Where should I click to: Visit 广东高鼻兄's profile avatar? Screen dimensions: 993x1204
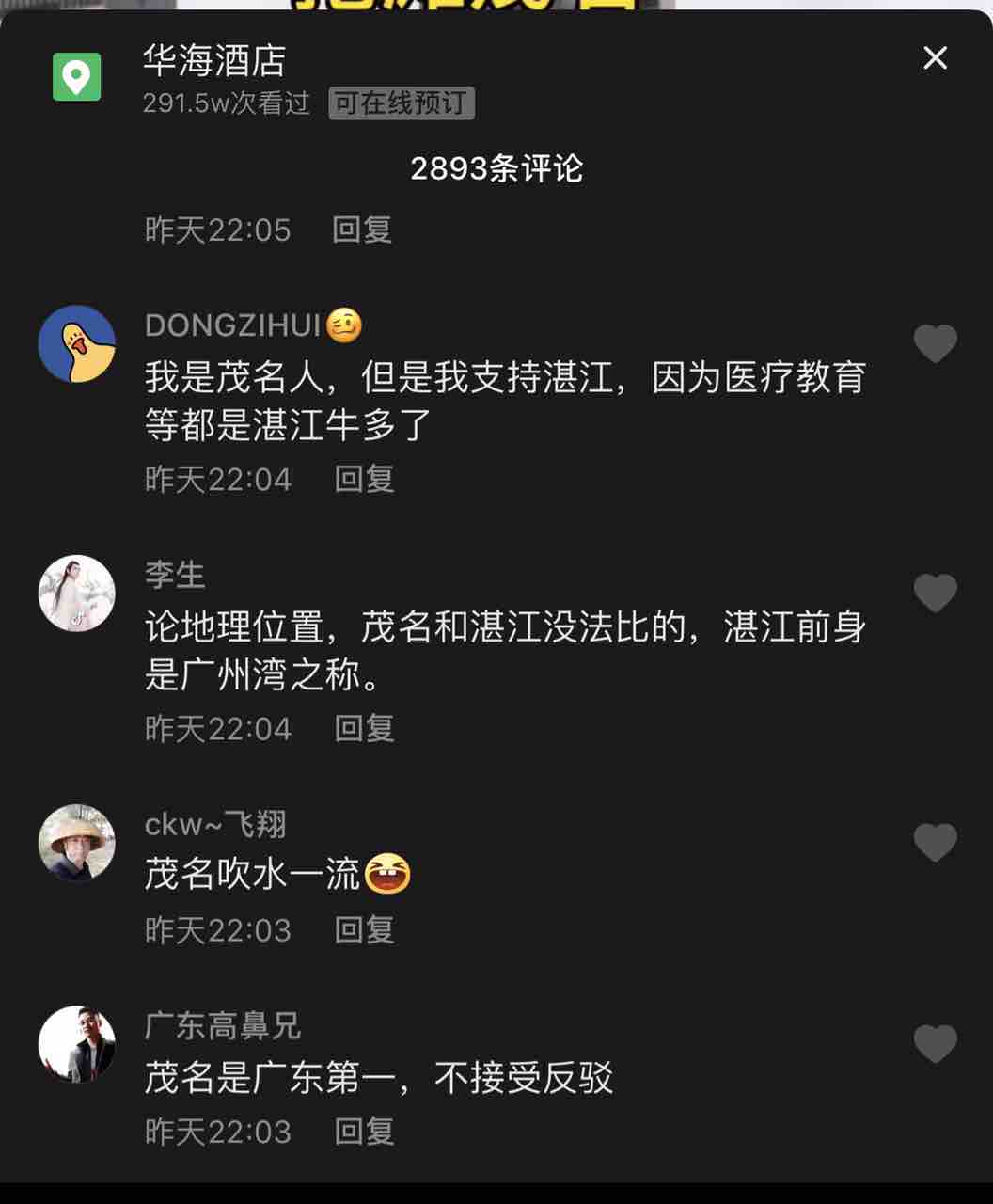point(76,1044)
